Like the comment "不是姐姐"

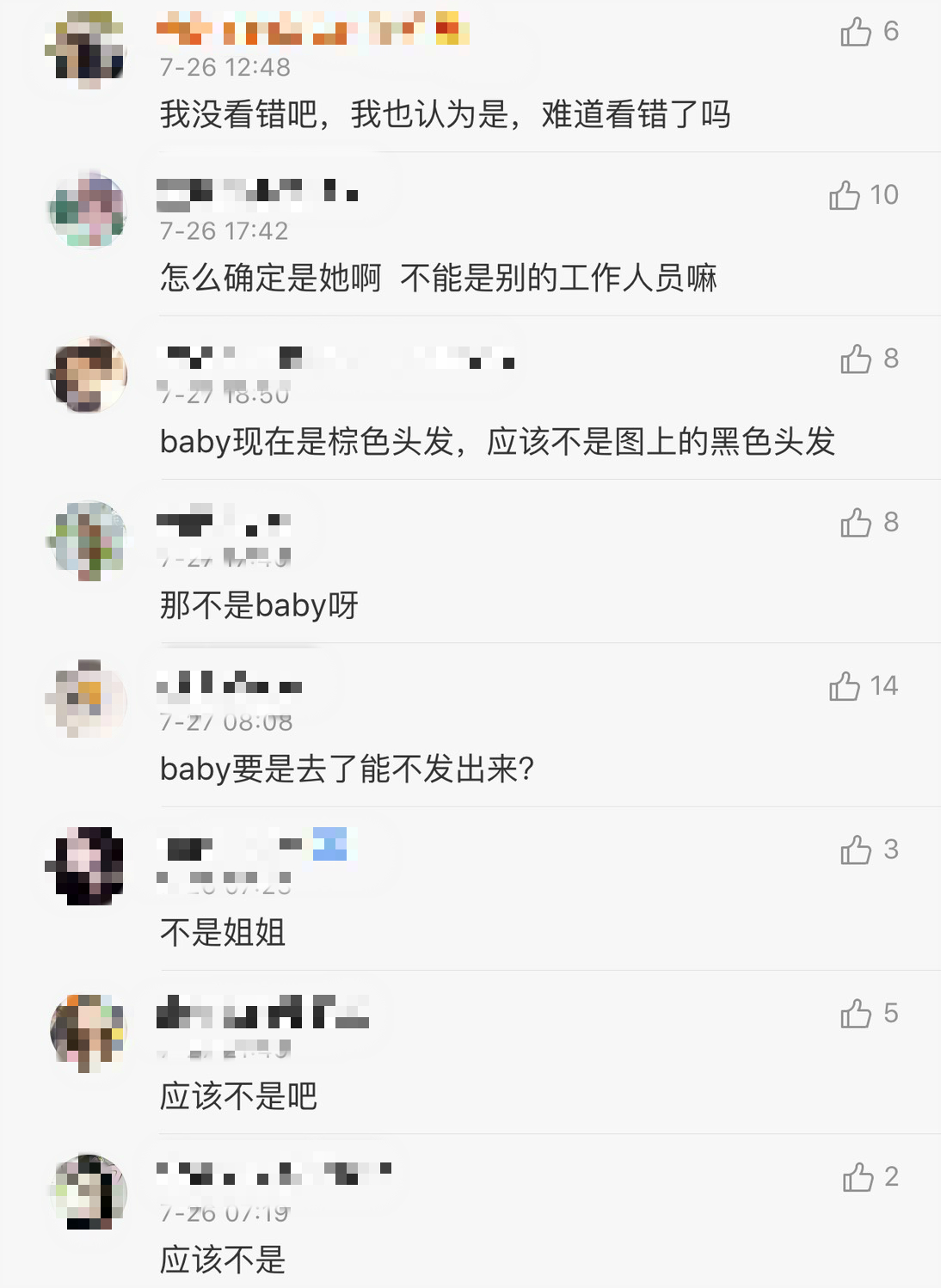pyautogui.click(x=856, y=850)
